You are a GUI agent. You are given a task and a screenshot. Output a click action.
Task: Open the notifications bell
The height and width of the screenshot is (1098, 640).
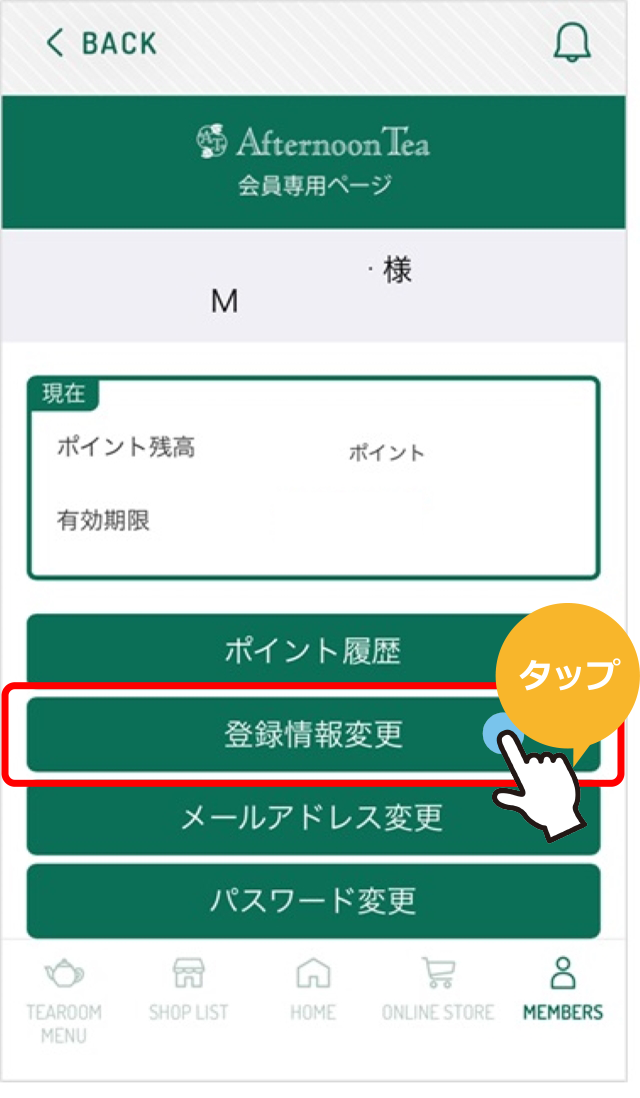pyautogui.click(x=571, y=43)
